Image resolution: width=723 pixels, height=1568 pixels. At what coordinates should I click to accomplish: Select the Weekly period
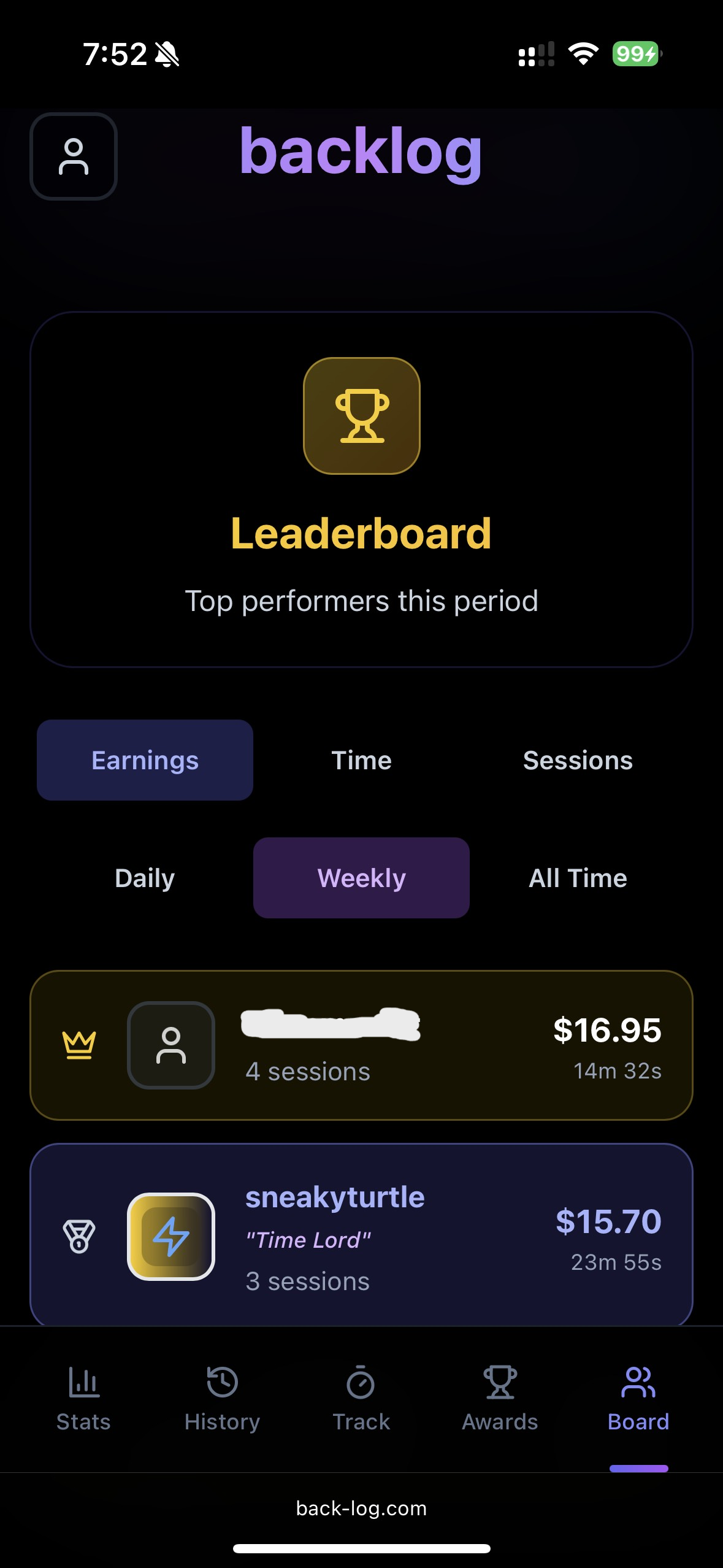[x=361, y=878]
